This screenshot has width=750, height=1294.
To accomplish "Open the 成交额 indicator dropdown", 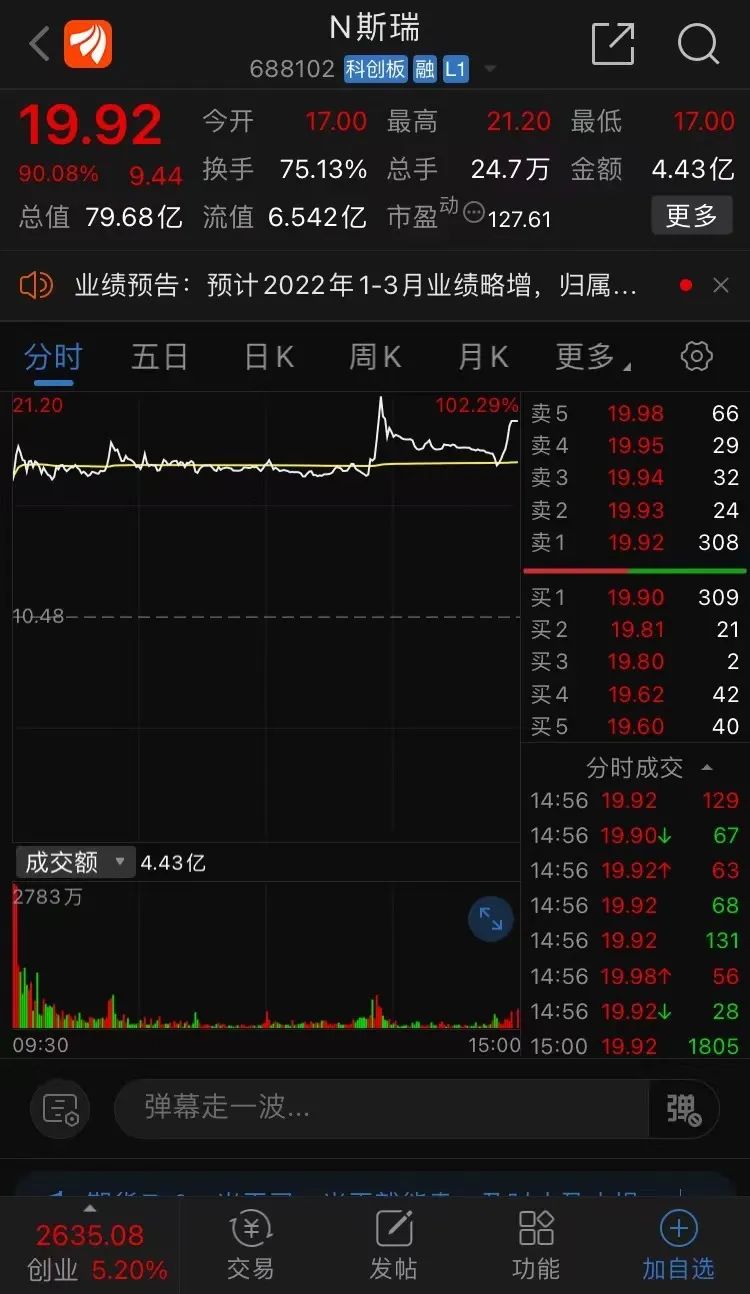I will (75, 862).
